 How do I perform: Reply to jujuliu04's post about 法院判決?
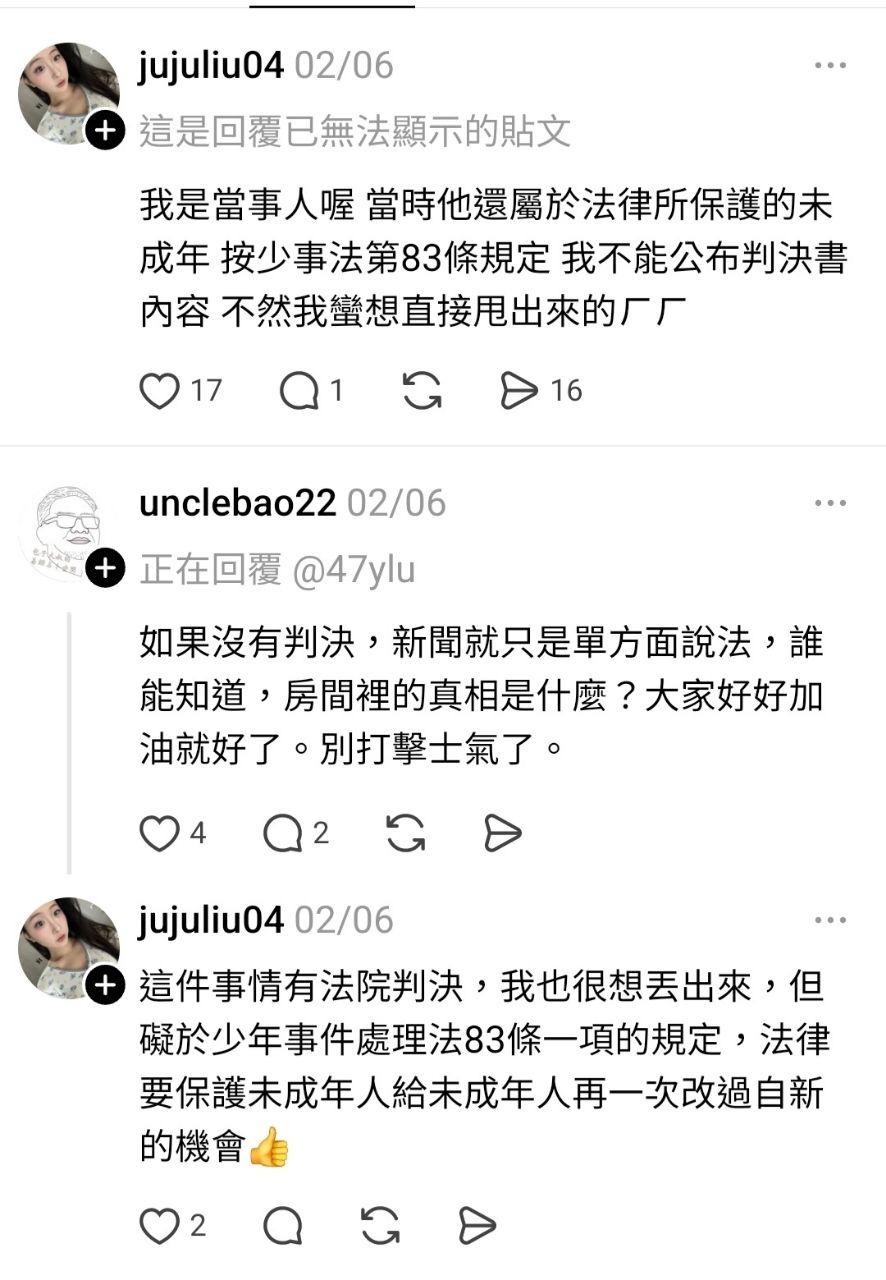pos(283,1226)
